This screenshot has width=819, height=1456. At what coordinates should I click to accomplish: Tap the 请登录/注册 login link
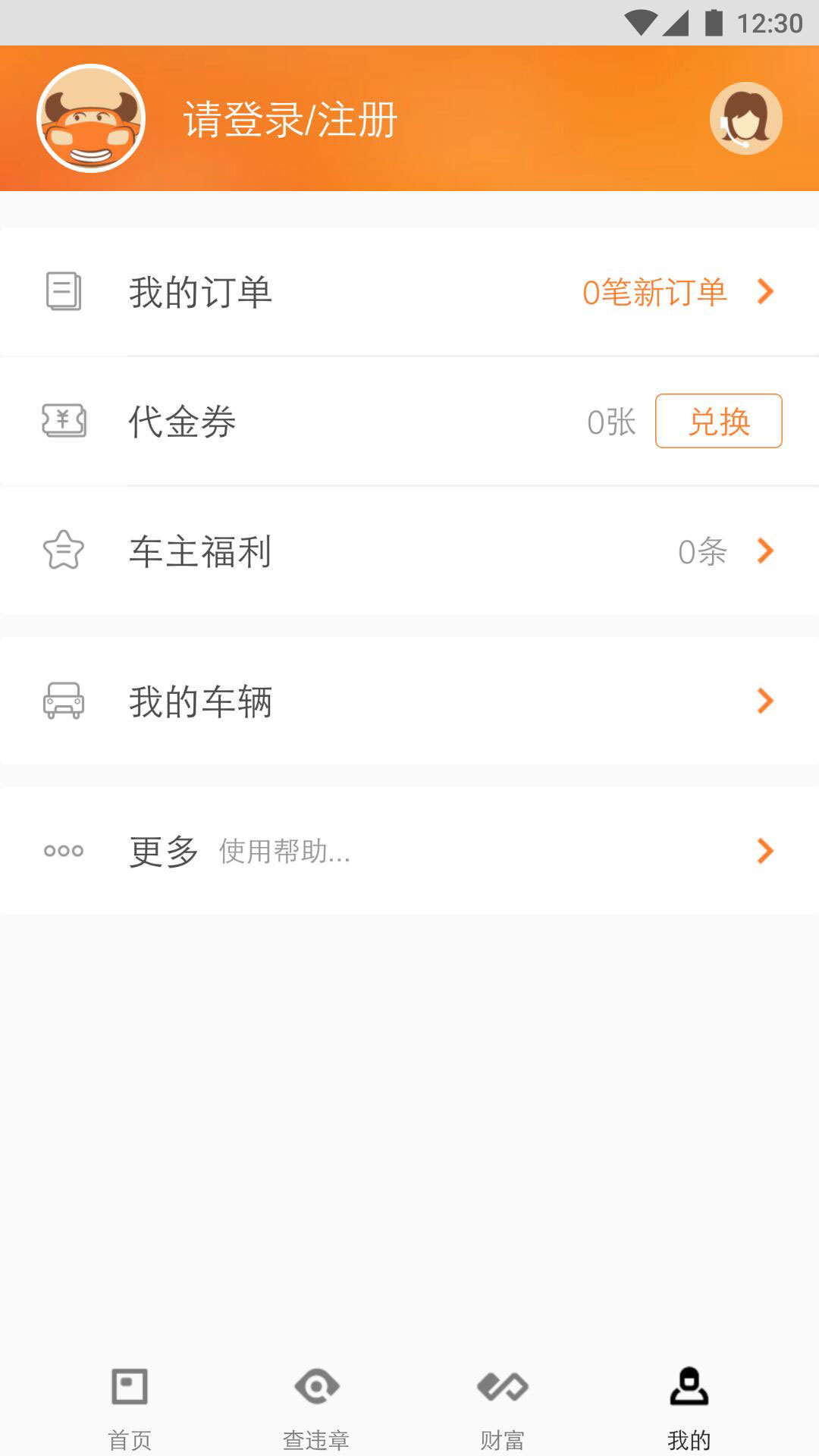[x=290, y=119]
